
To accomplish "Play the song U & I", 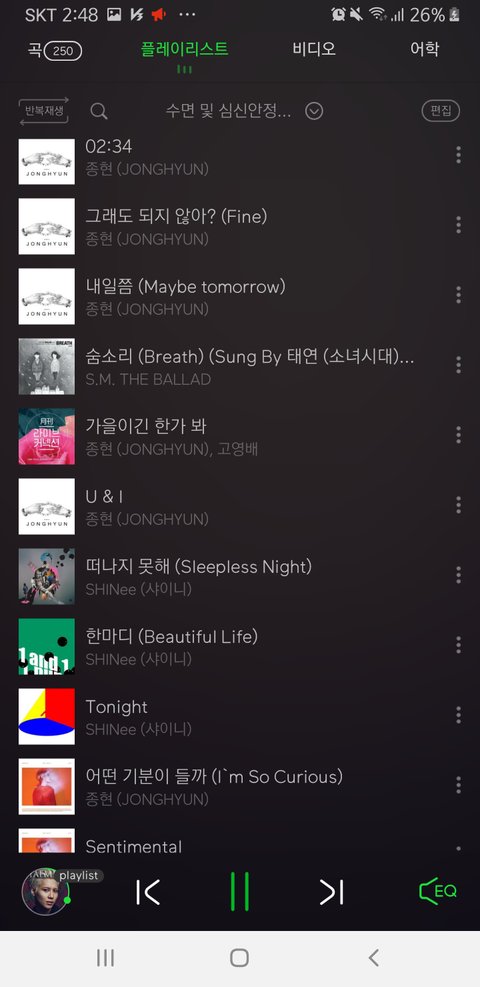I will click(x=240, y=507).
